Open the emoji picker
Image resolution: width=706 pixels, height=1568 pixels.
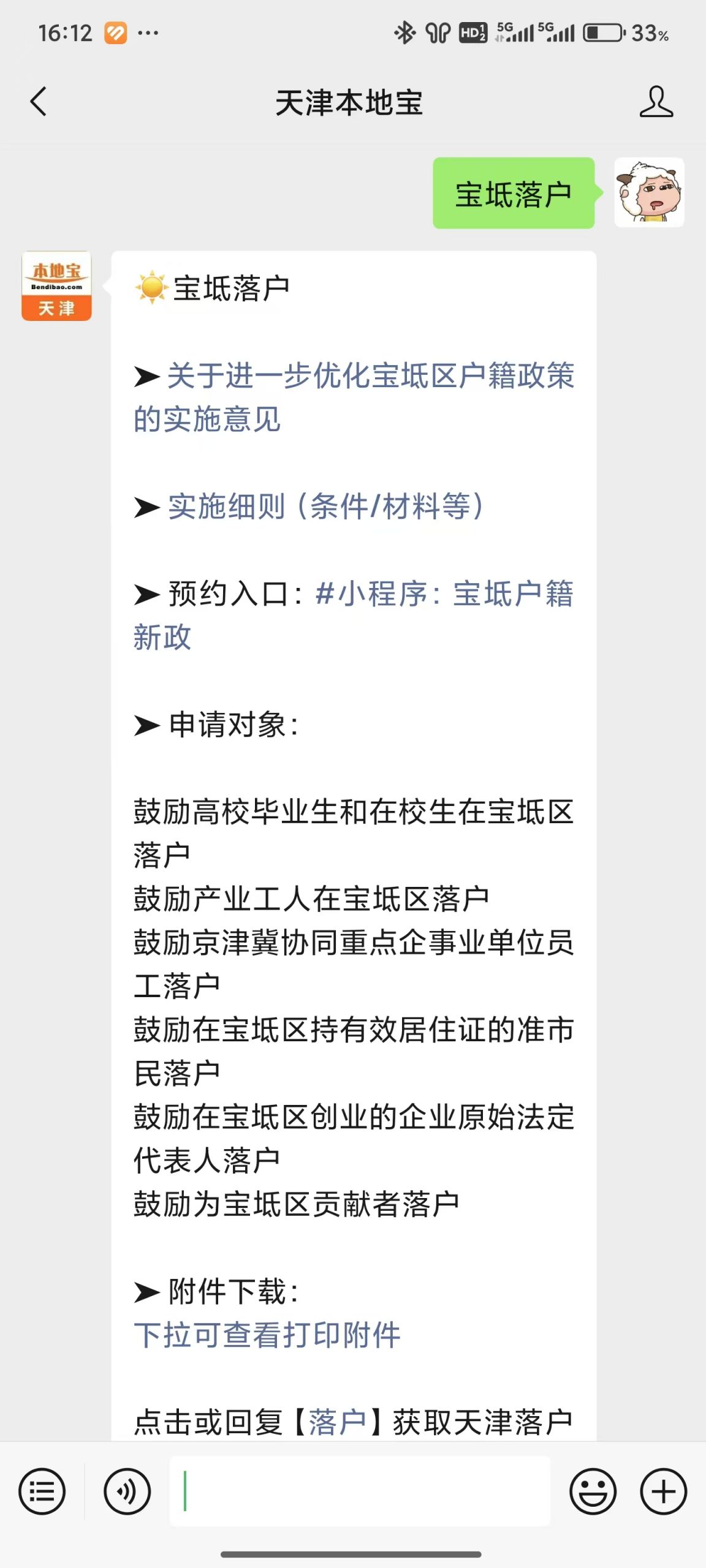[593, 1491]
